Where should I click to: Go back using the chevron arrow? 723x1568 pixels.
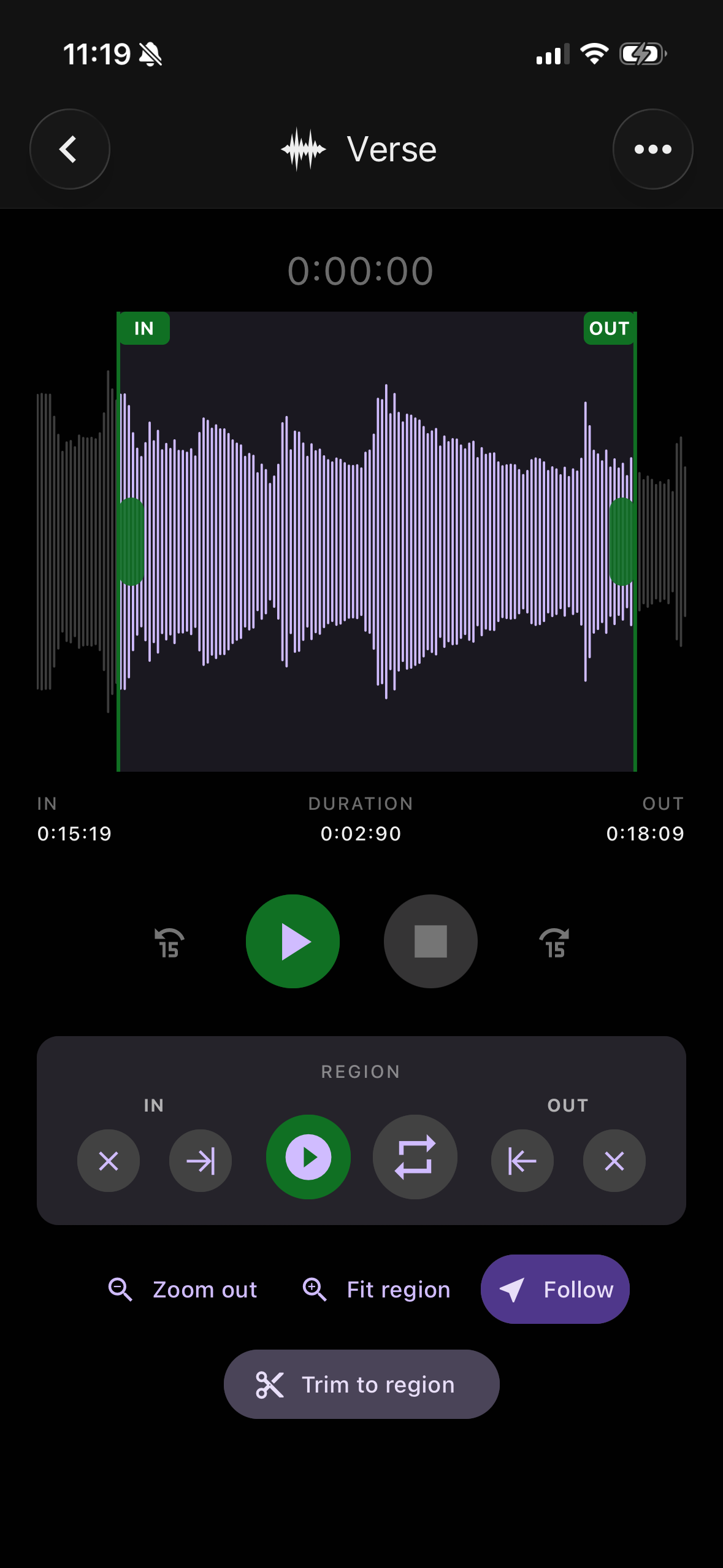click(x=69, y=149)
